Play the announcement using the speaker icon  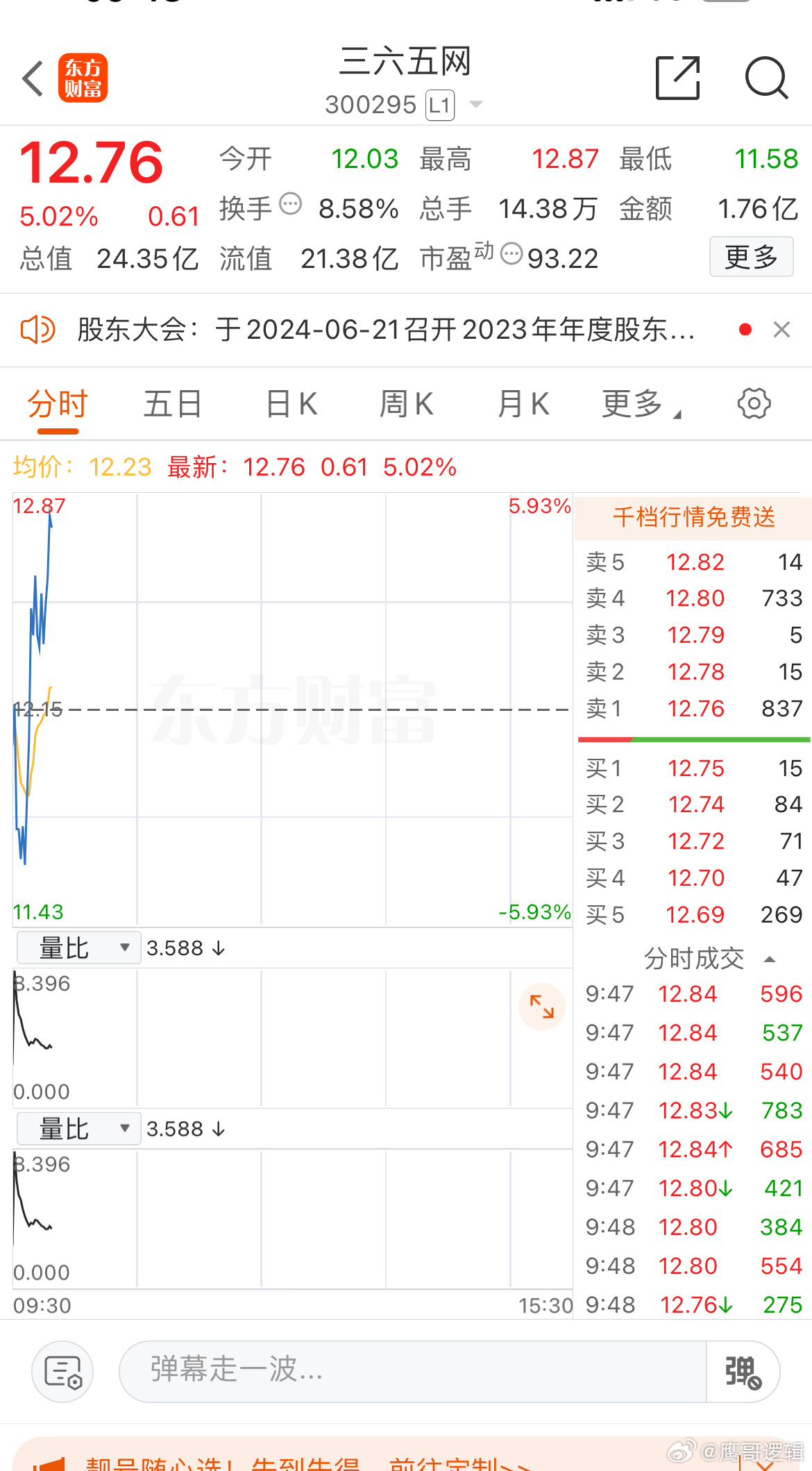37,330
